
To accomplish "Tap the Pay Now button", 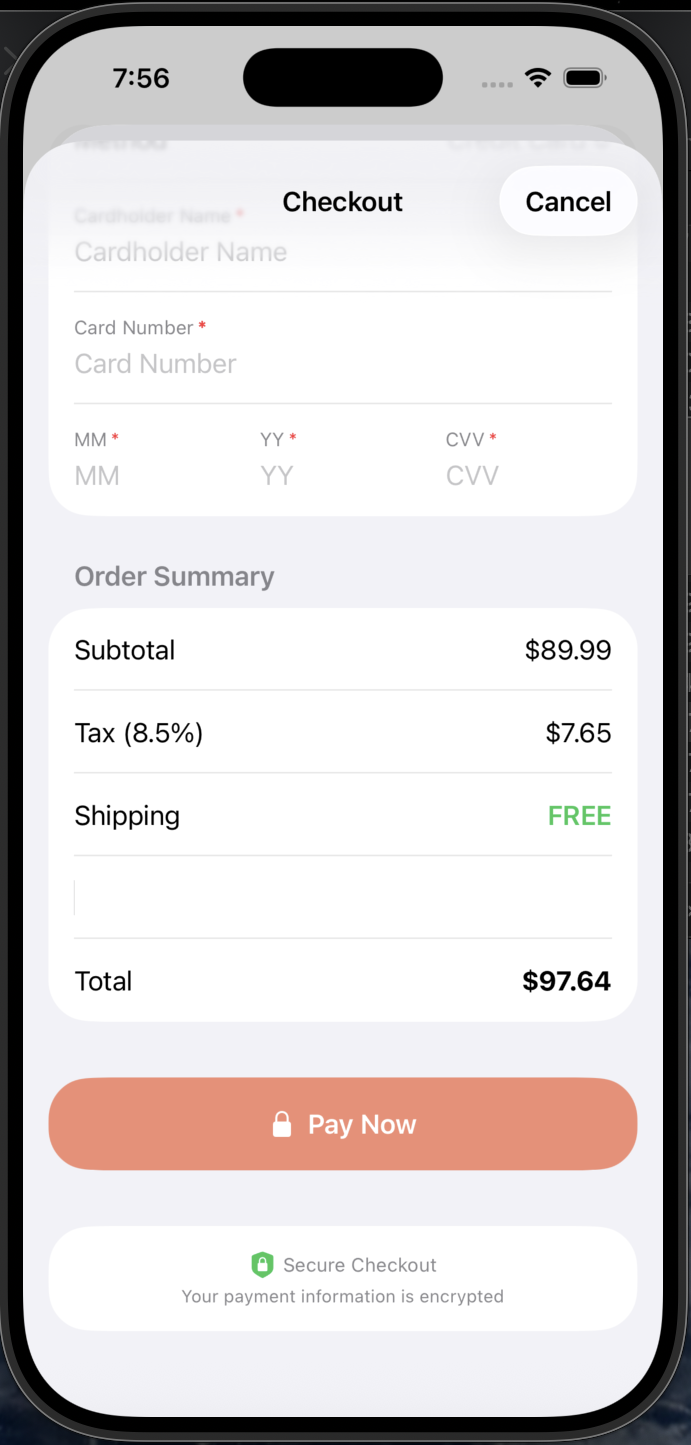I will (x=343, y=1124).
